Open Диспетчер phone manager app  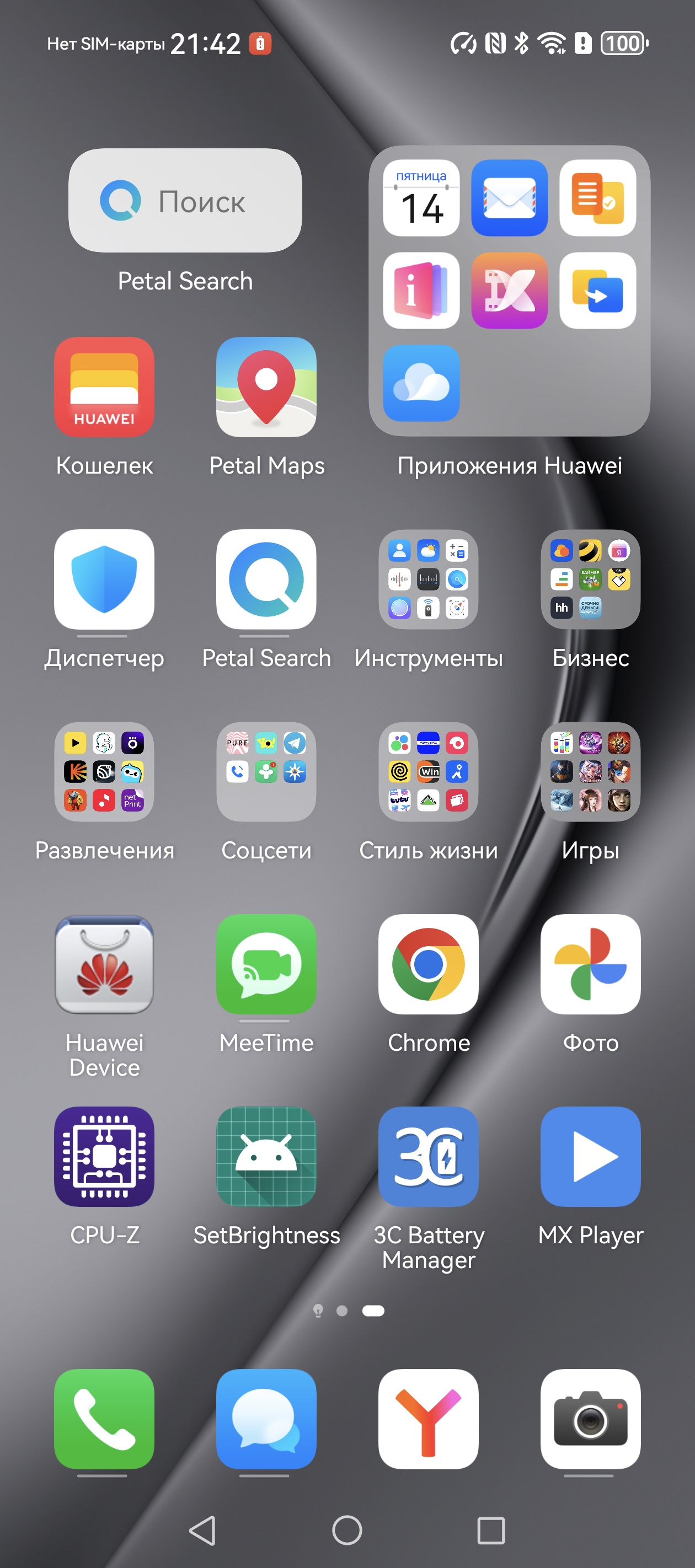coord(104,579)
